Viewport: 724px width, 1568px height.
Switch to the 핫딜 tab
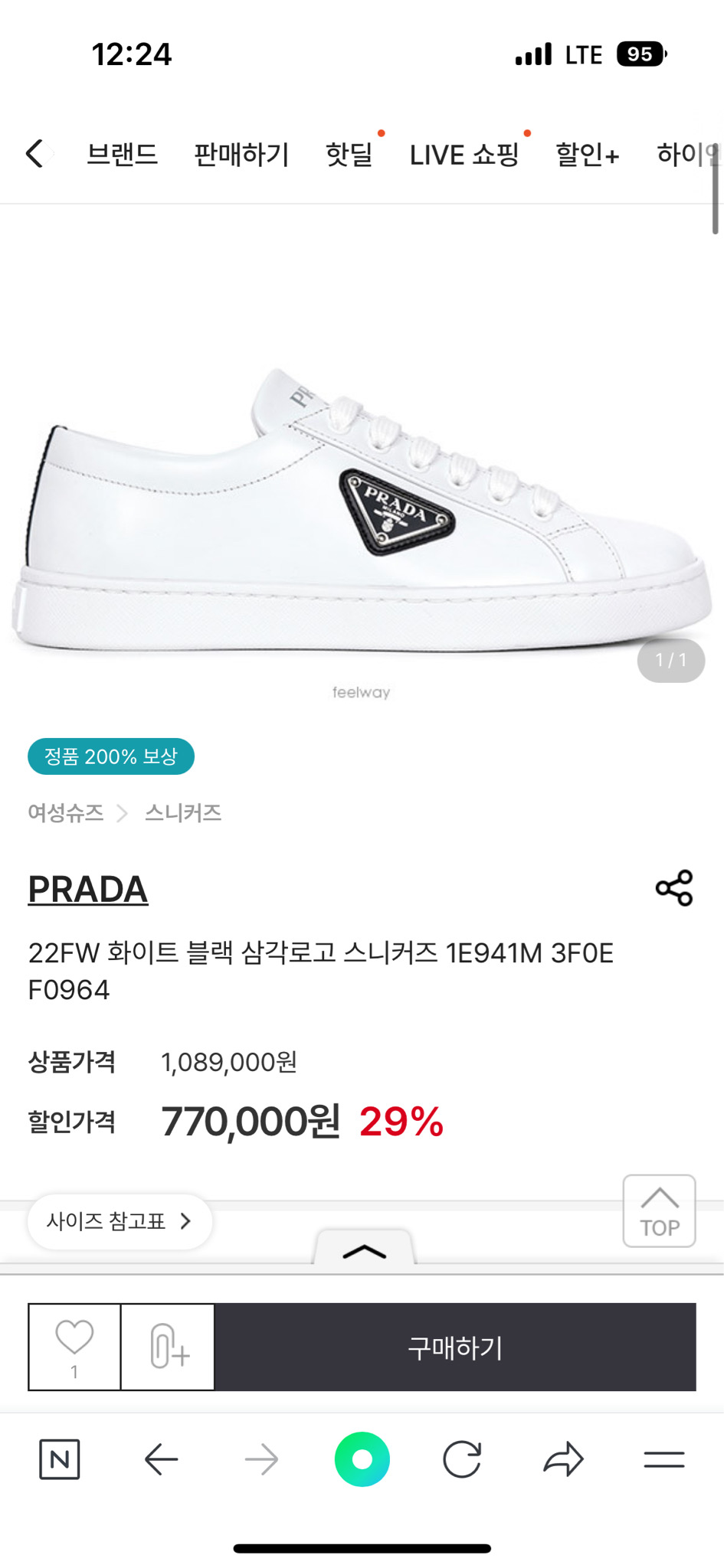(x=349, y=155)
